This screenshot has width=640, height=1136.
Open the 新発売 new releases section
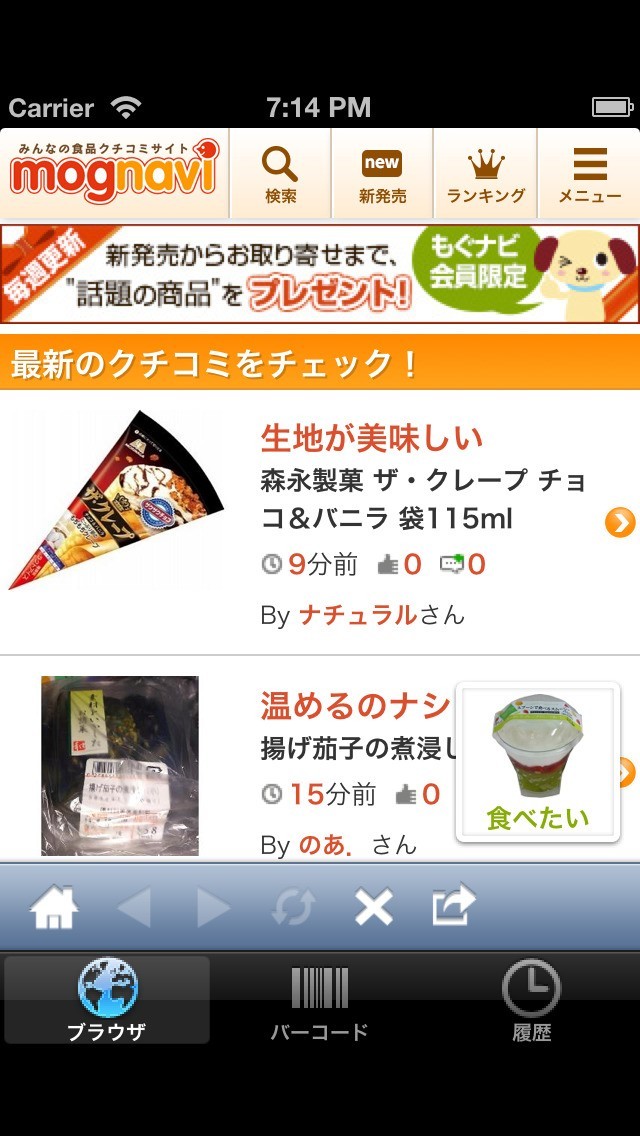click(x=382, y=174)
